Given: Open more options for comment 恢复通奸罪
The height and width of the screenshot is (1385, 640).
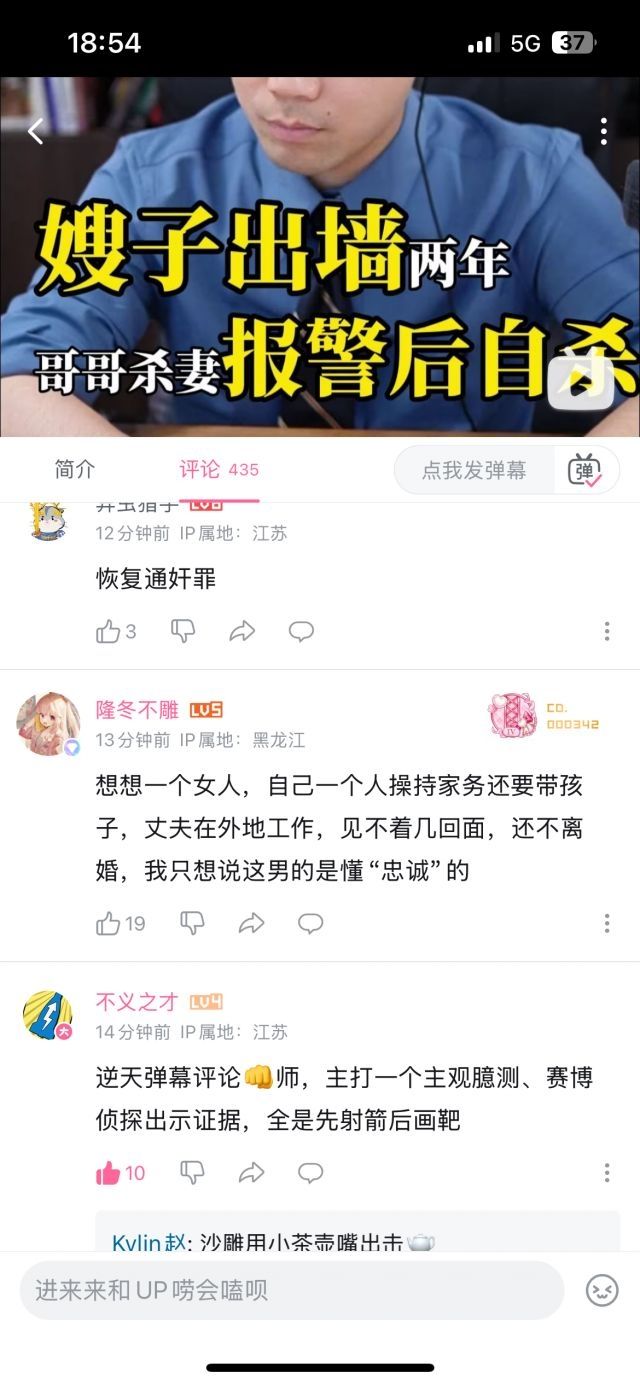Looking at the screenshot, I should click(x=606, y=631).
